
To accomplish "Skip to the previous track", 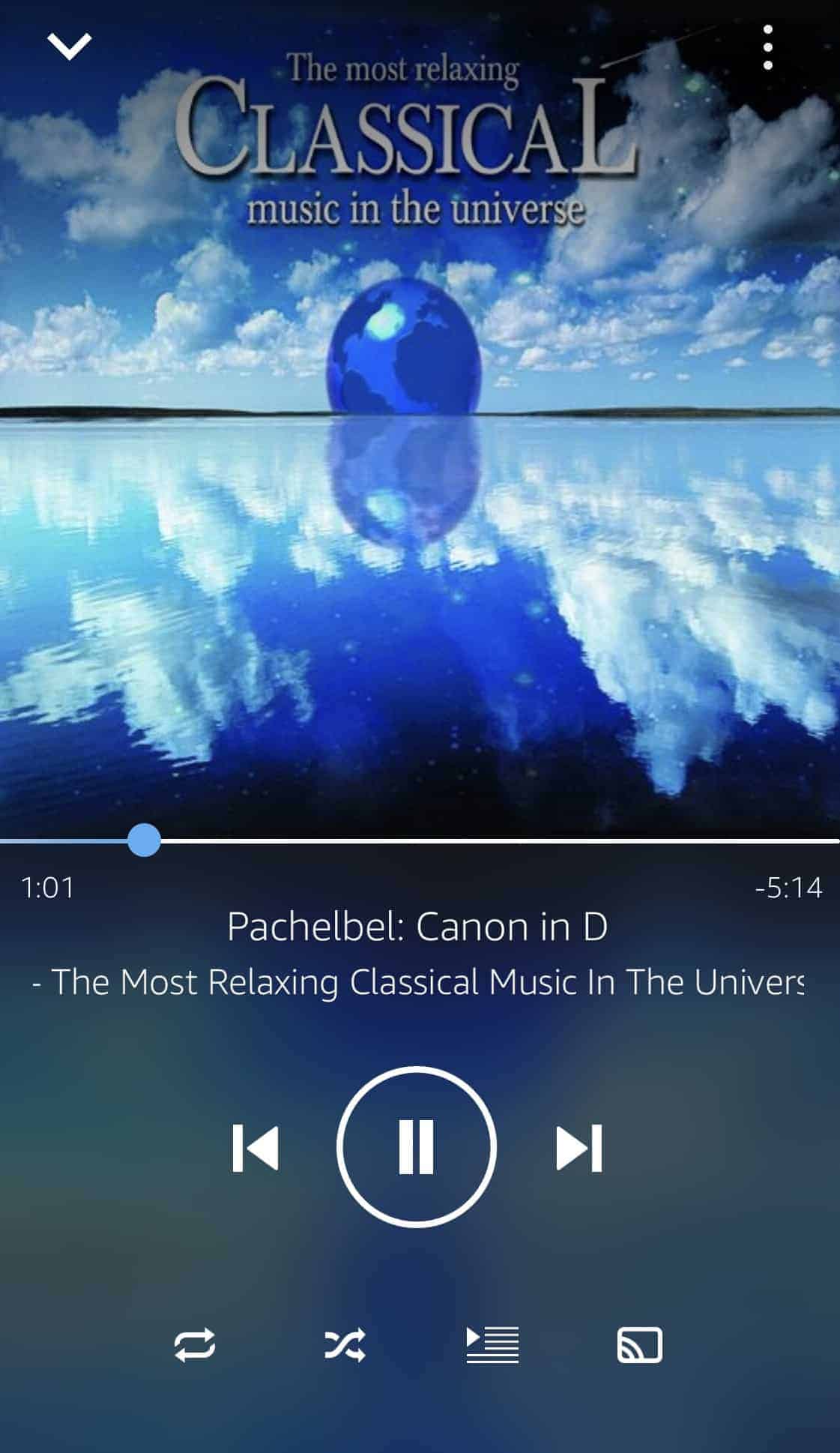I will tap(256, 1148).
